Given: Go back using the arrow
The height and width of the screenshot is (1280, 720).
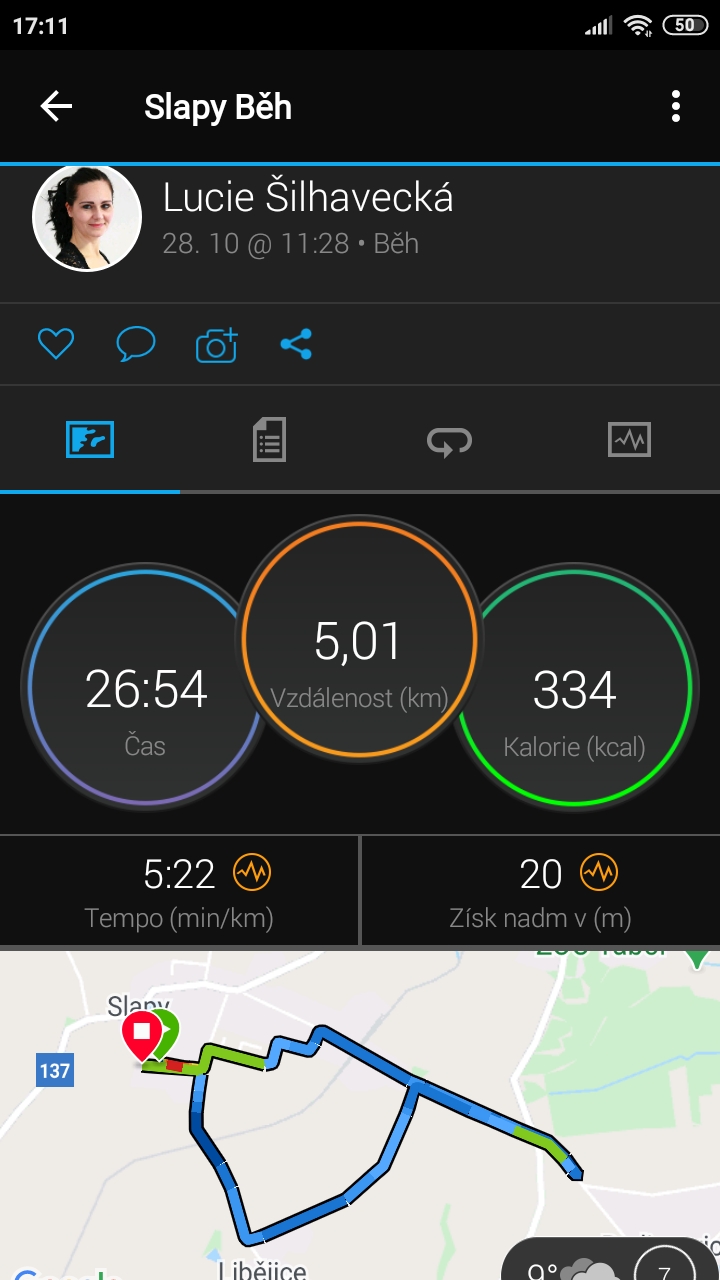Looking at the screenshot, I should (56, 106).
